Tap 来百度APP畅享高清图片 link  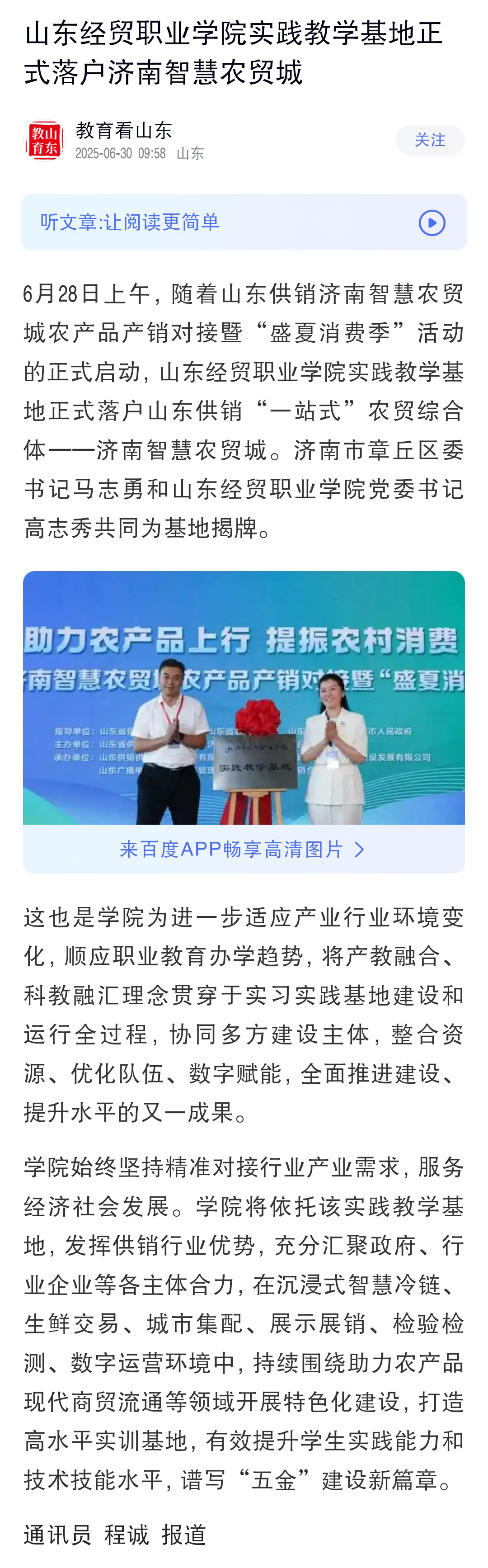point(242,849)
